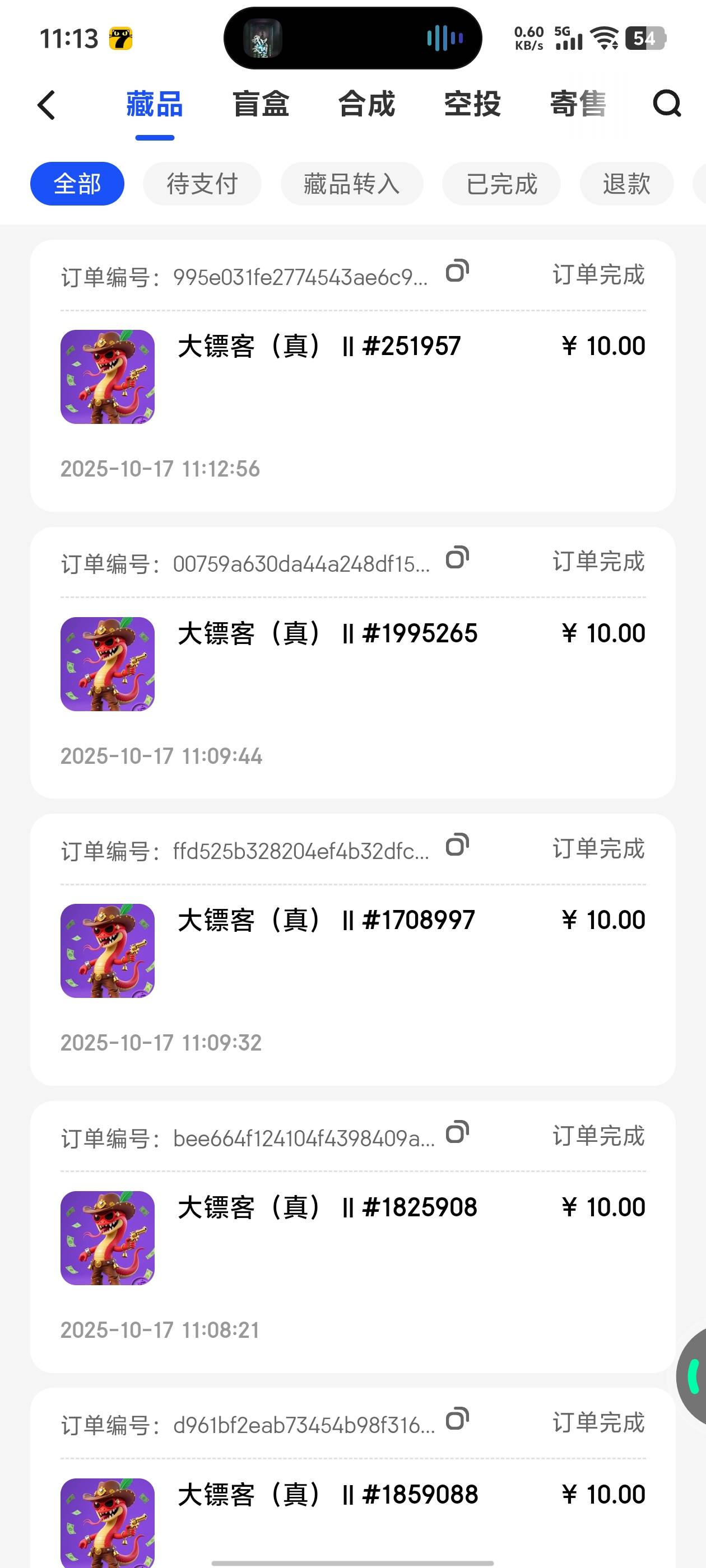Viewport: 706px width, 1568px height.
Task: Select the 藏品 tab
Action: pos(155,104)
